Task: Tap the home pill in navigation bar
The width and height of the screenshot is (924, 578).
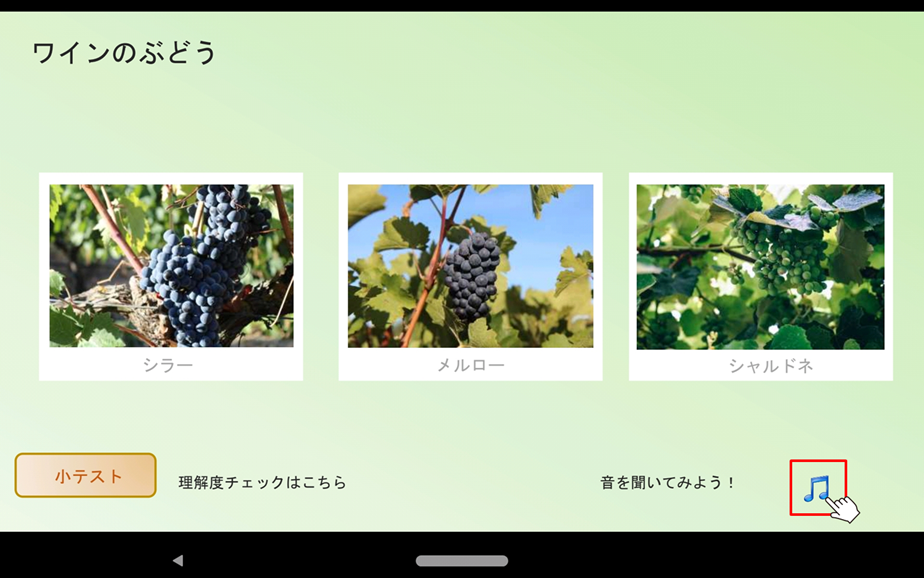Action: pyautogui.click(x=461, y=561)
